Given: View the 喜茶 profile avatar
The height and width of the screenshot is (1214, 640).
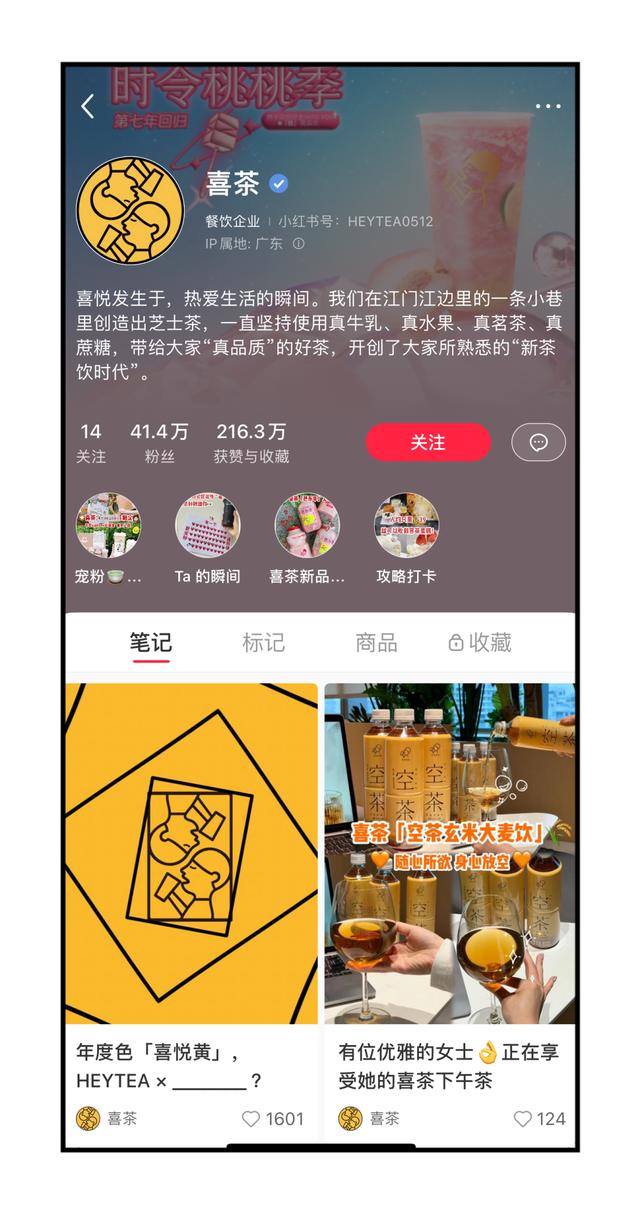Looking at the screenshot, I should point(130,210).
